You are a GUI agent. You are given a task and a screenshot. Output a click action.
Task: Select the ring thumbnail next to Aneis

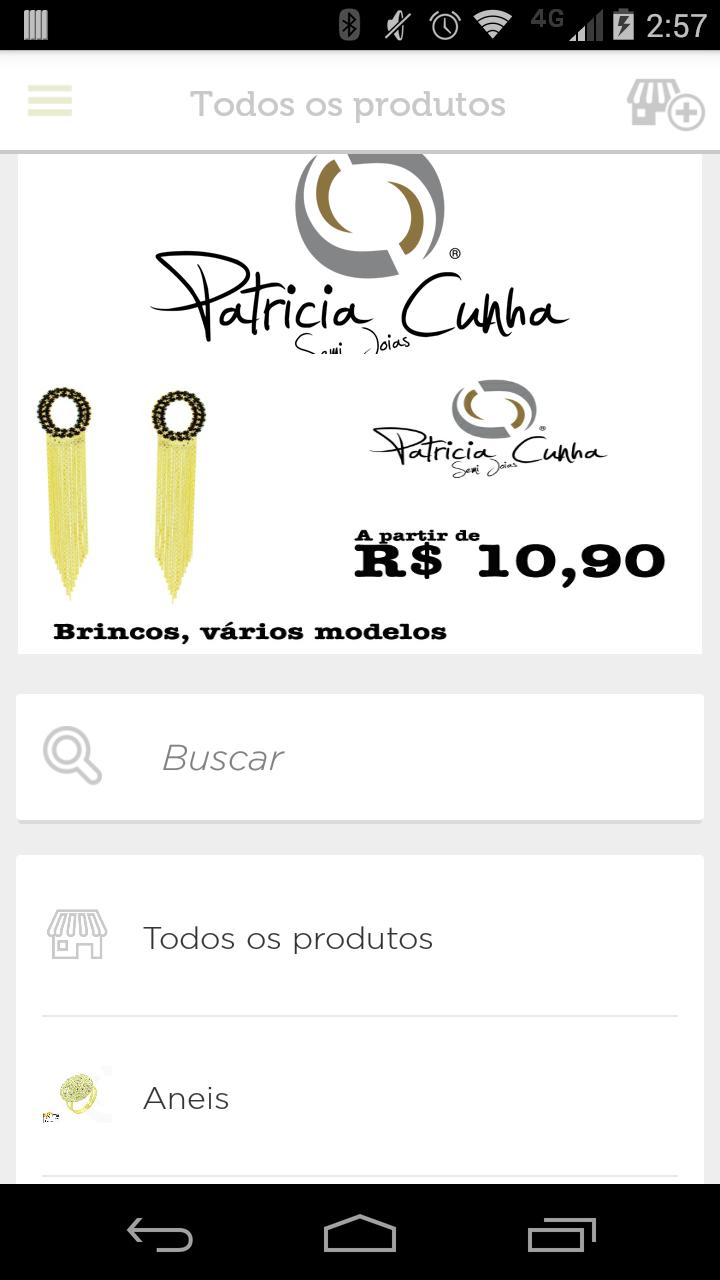coord(76,1097)
